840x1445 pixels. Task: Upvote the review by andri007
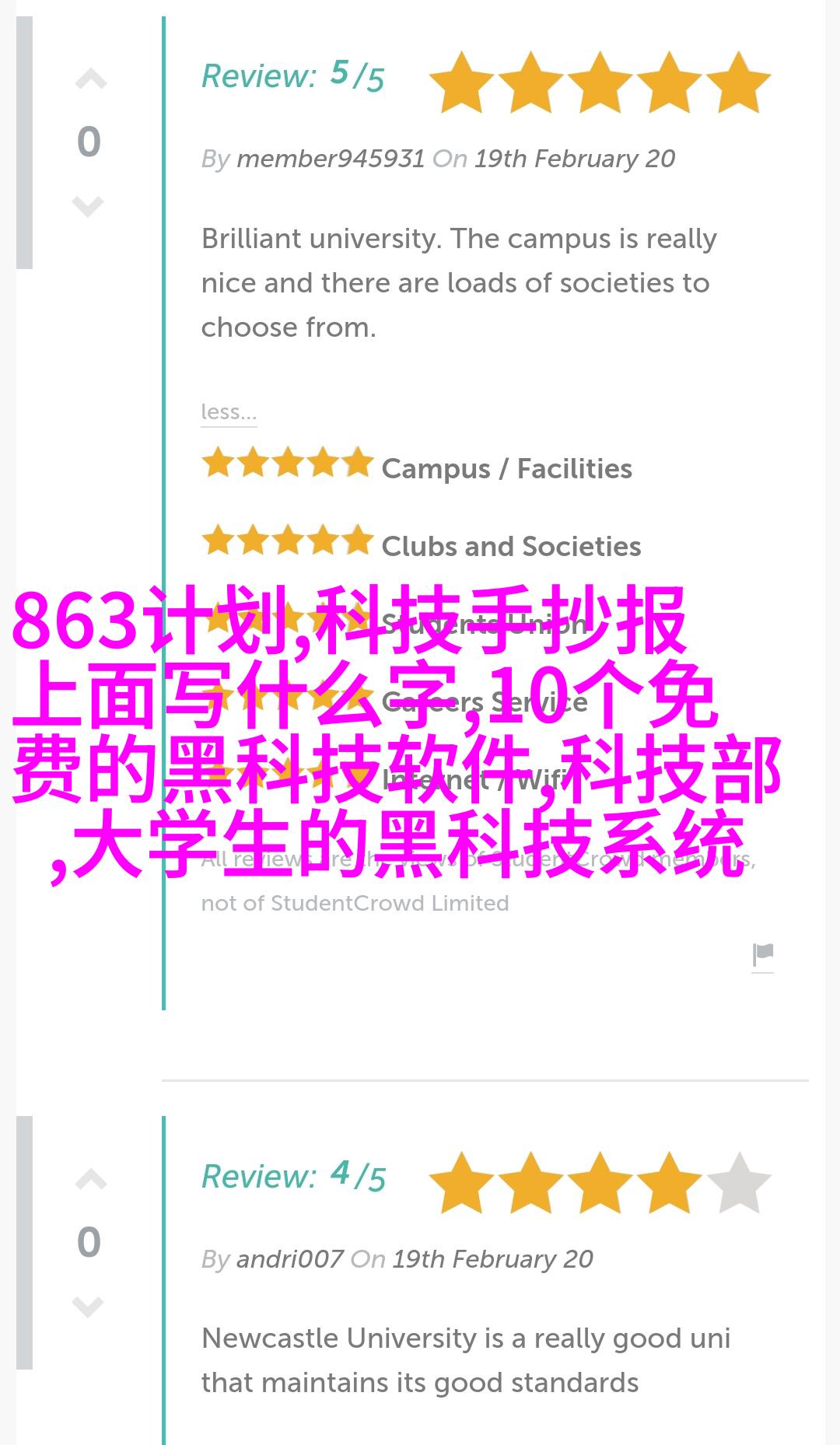90,1180
